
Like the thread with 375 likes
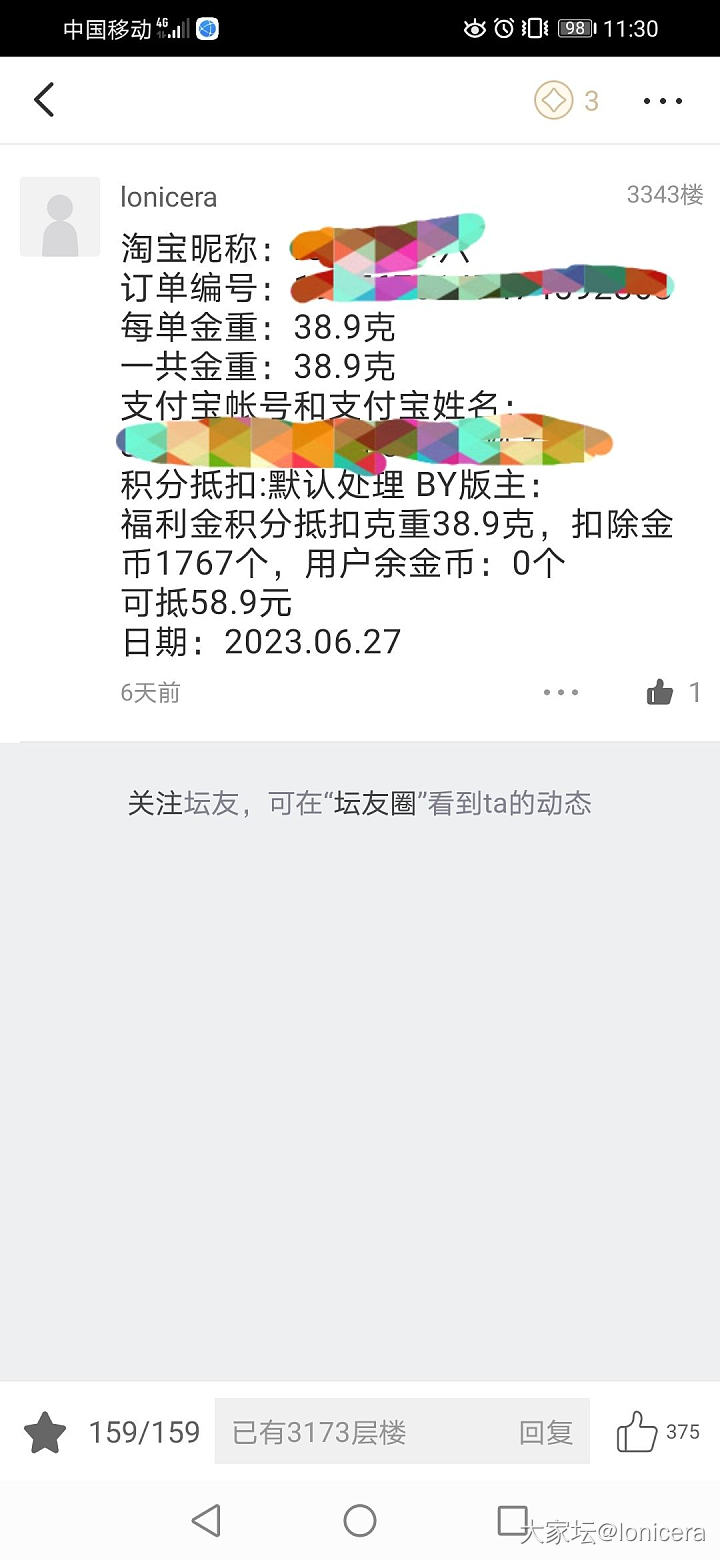[x=637, y=1432]
